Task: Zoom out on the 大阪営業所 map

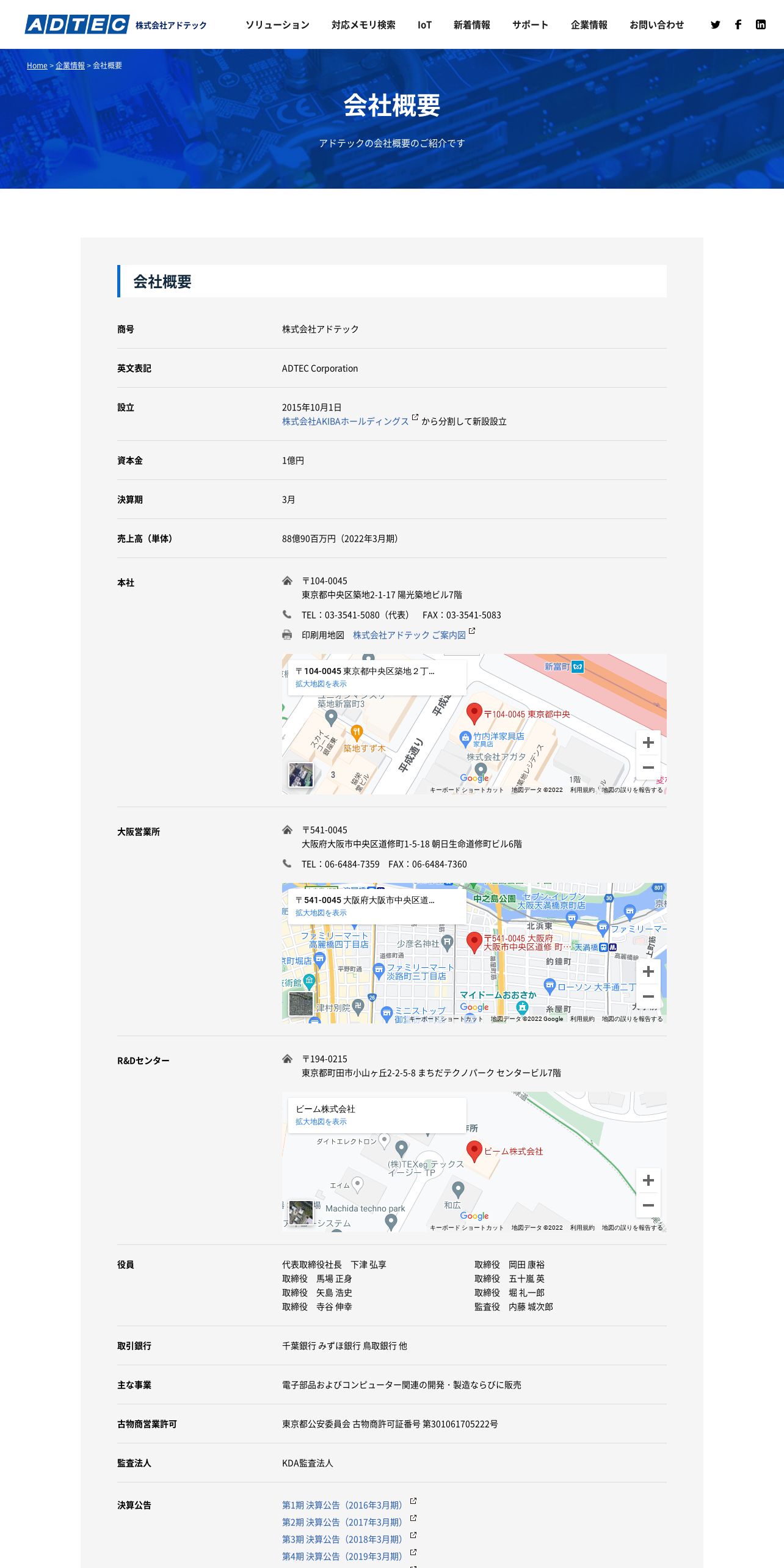Action: click(648, 996)
